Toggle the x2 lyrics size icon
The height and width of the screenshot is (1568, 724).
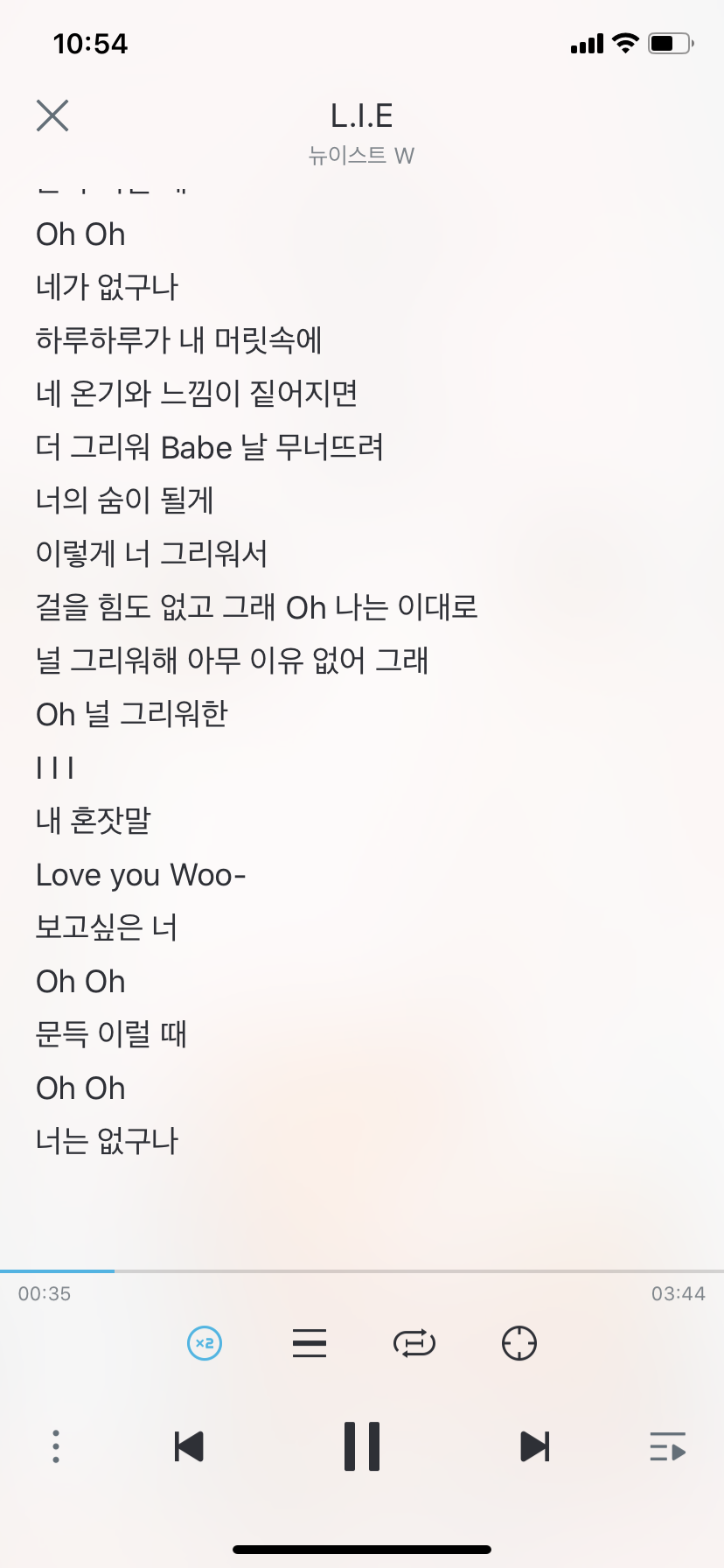point(205,1343)
